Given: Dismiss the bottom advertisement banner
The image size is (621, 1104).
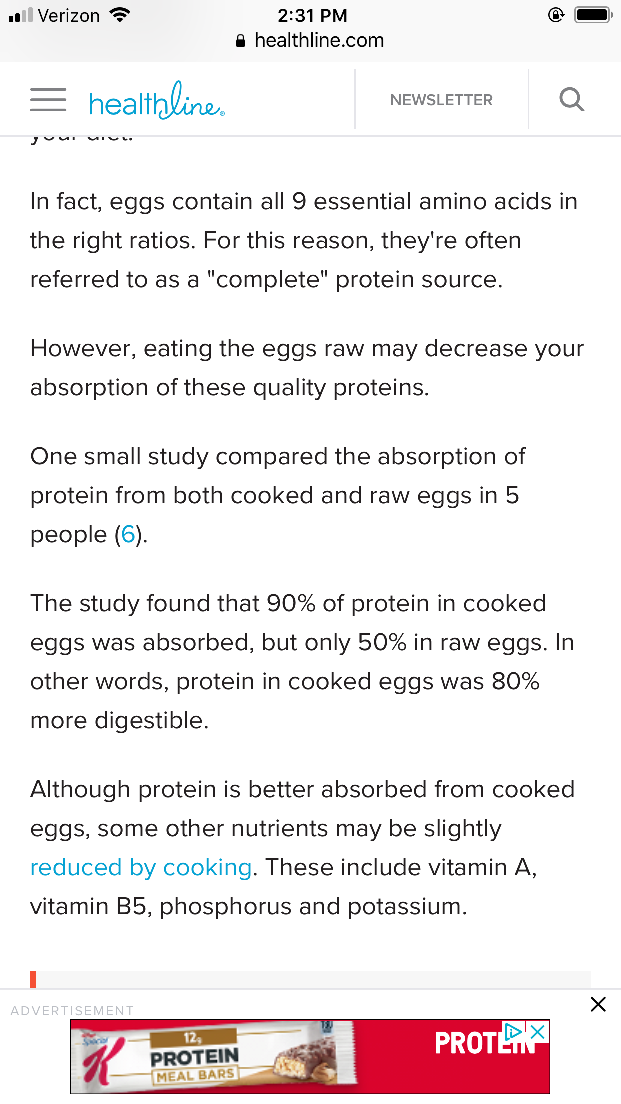Looking at the screenshot, I should coord(598,1005).
